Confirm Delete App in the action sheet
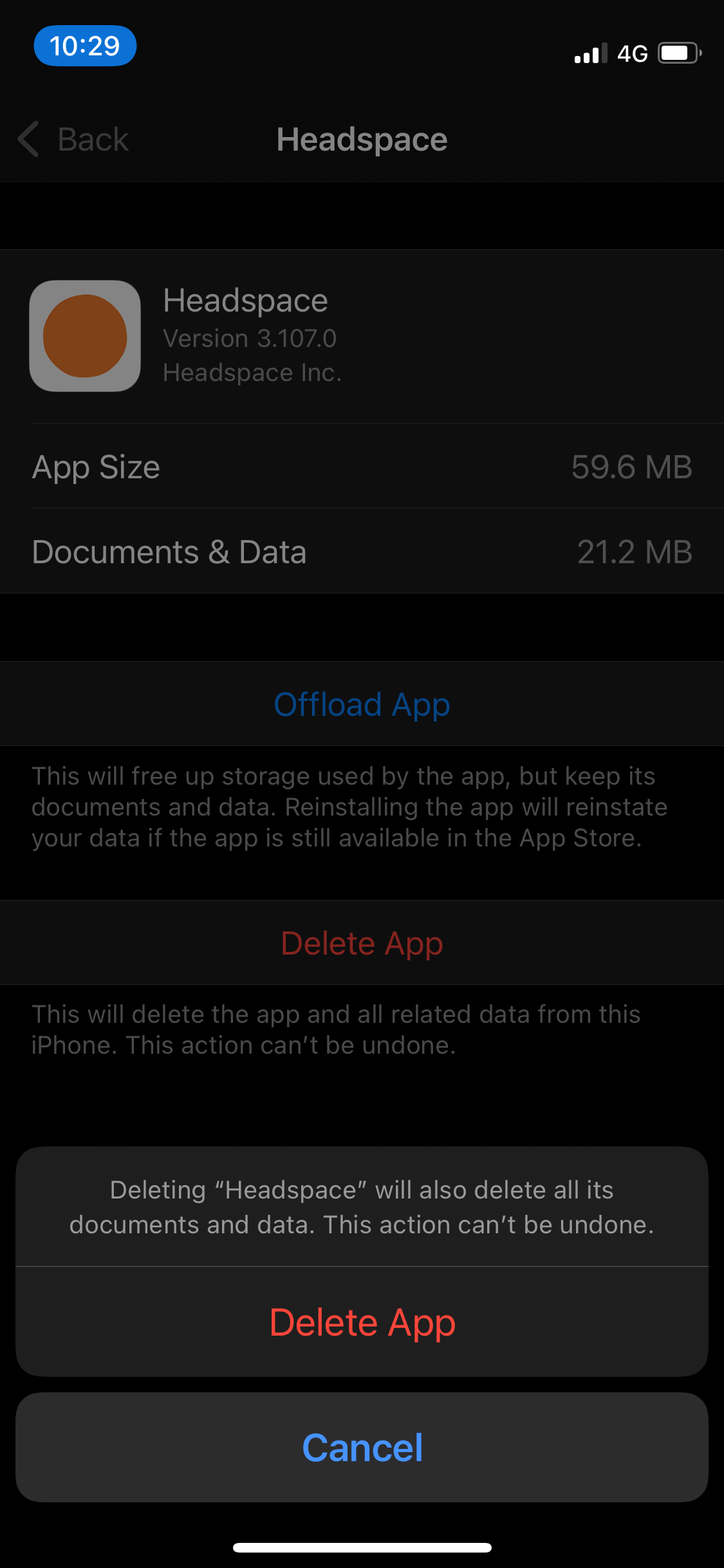This screenshot has width=724, height=1568. pyautogui.click(x=362, y=1323)
